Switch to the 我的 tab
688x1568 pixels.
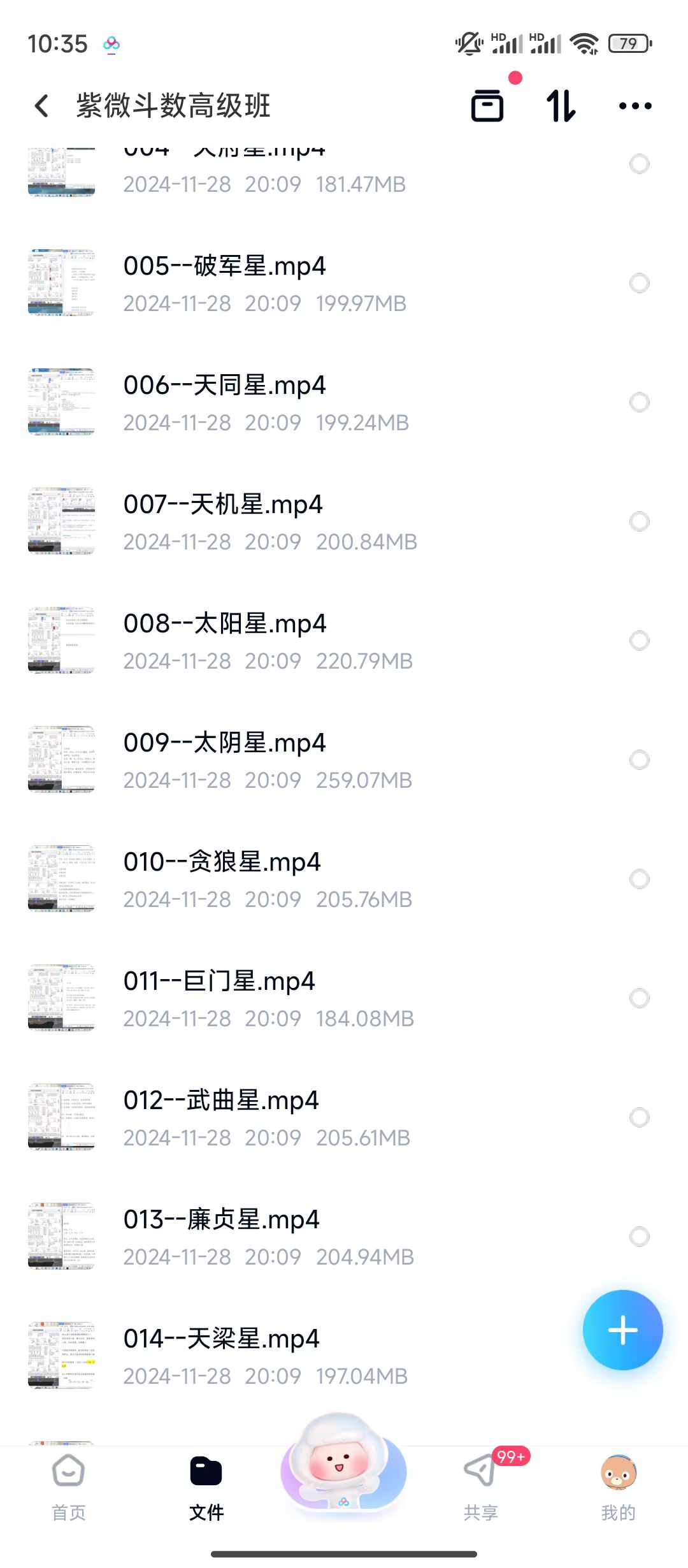click(x=619, y=1488)
